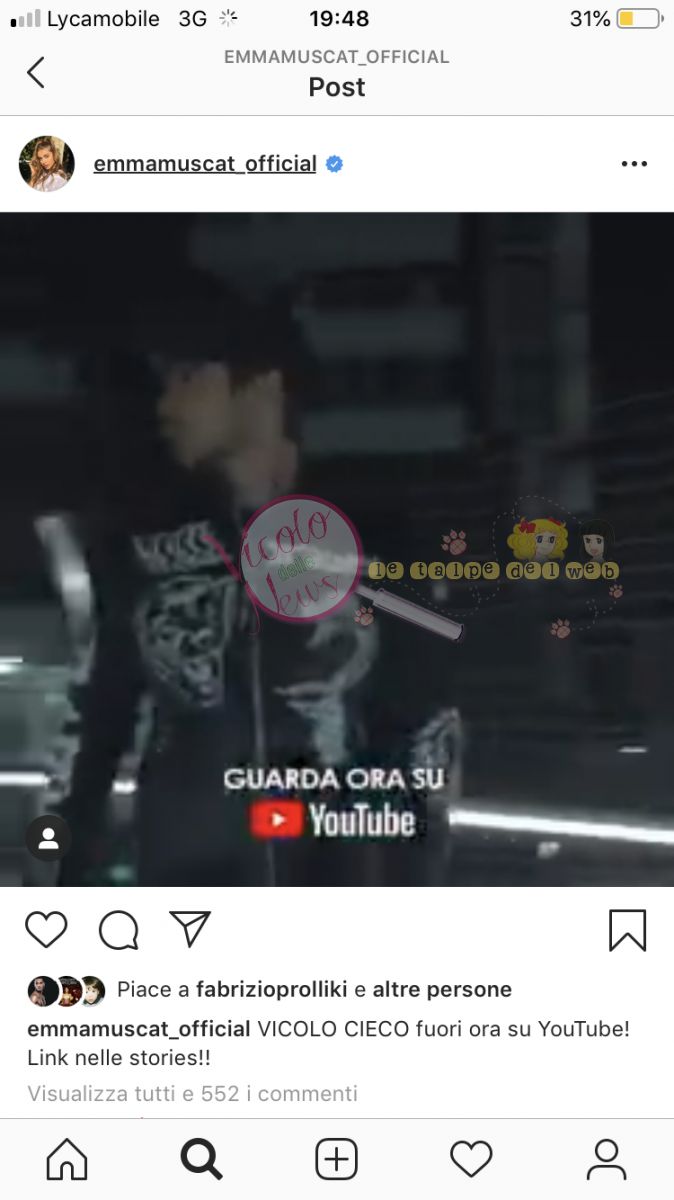Viewport: 674px width, 1200px height.
Task: Open emmamuscat_official's profile picture
Action: coord(46,163)
